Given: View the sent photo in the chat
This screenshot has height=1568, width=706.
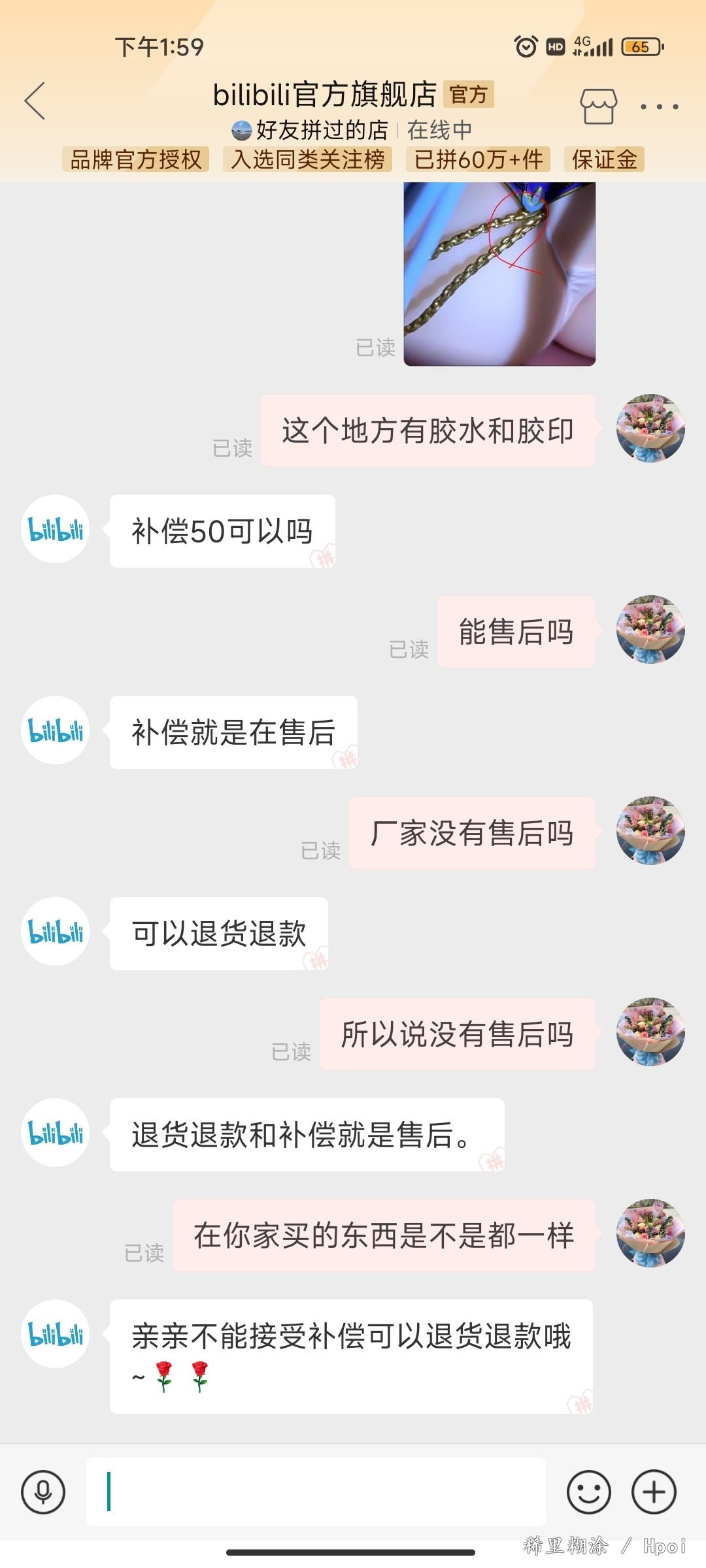Looking at the screenshot, I should coord(499,274).
